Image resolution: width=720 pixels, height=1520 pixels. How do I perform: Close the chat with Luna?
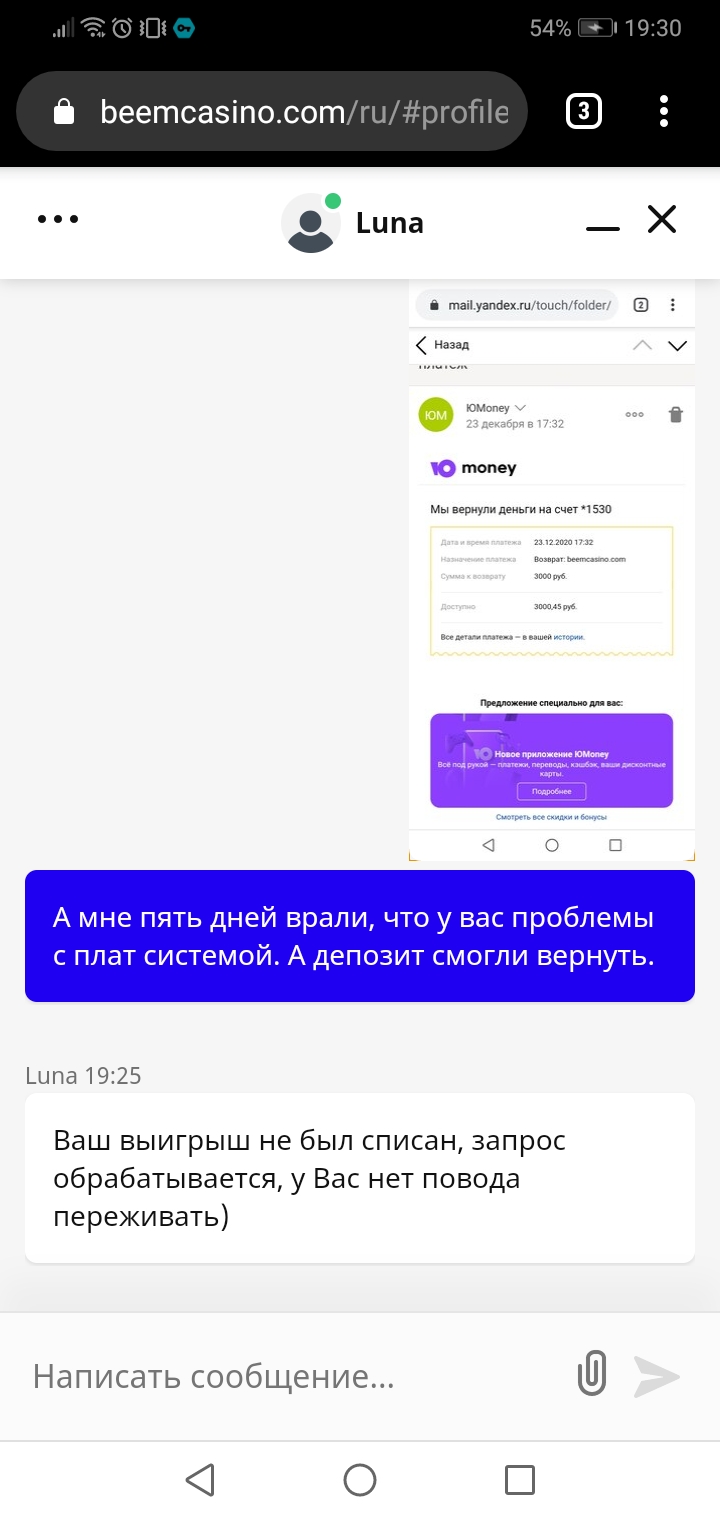[x=662, y=219]
